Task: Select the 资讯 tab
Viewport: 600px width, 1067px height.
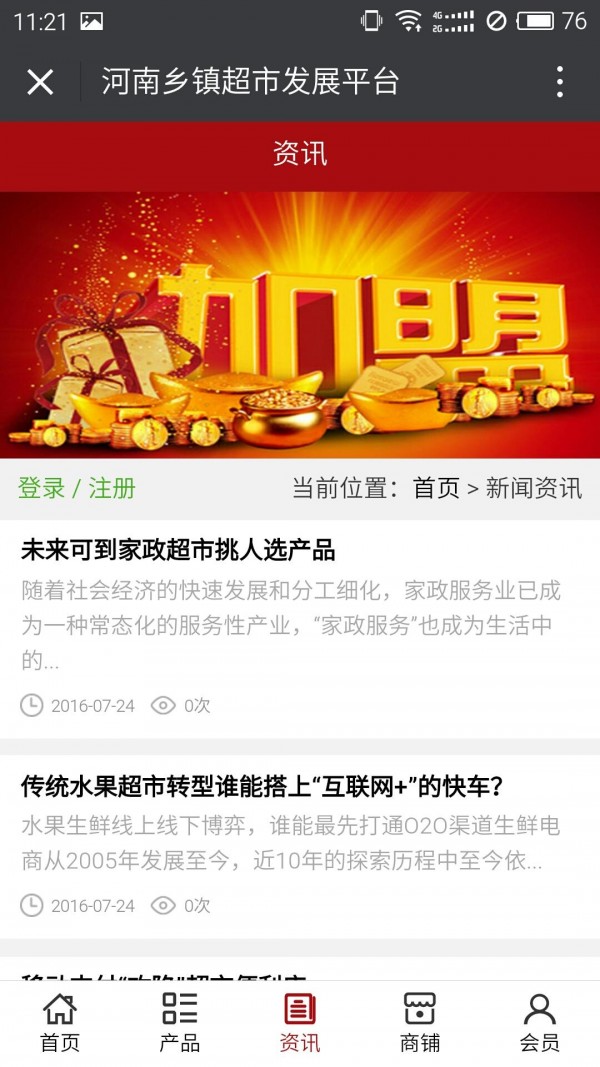Action: click(x=300, y=1023)
